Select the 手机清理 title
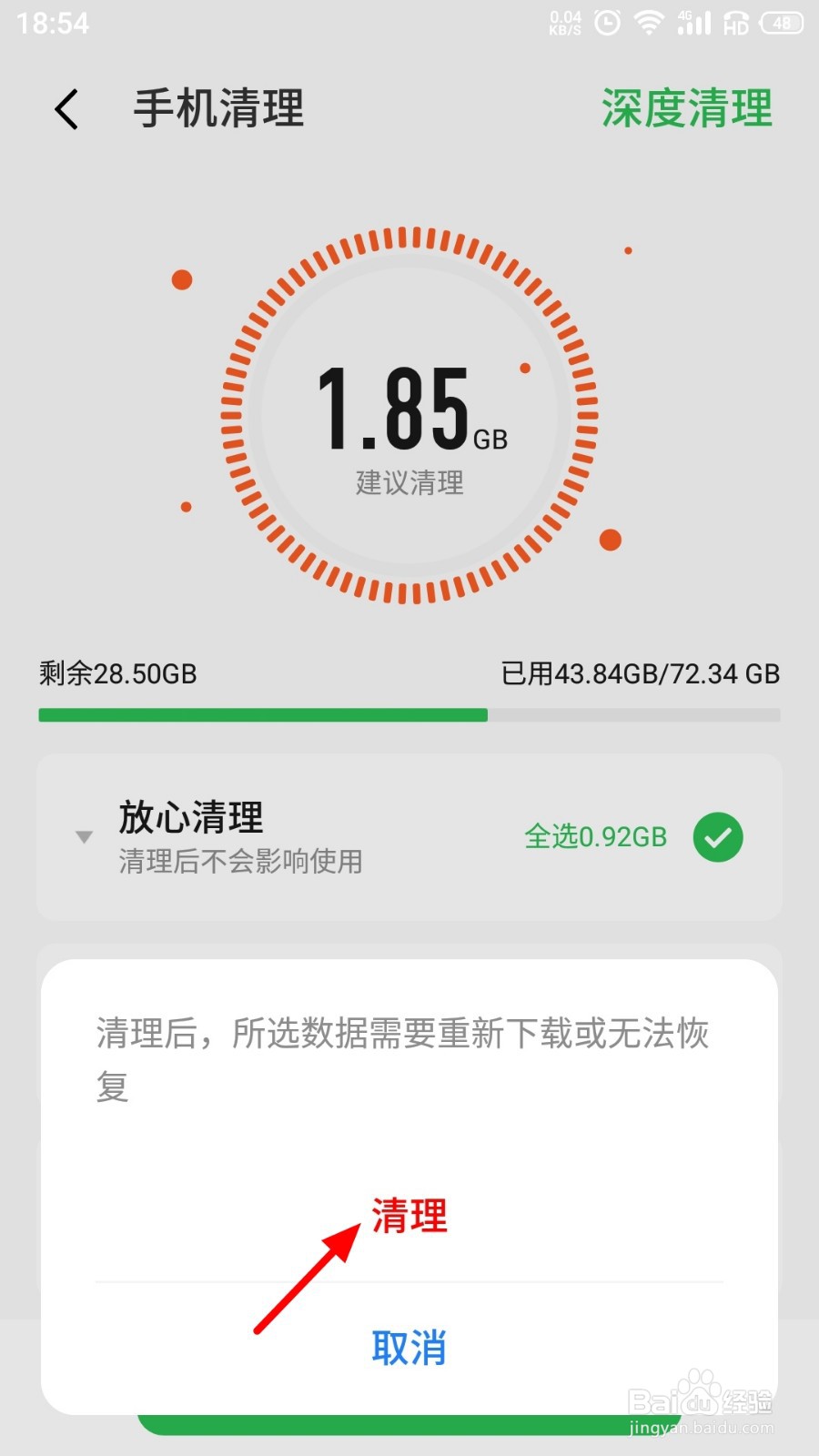Viewport: 819px width, 1456px height. pyautogui.click(x=217, y=107)
